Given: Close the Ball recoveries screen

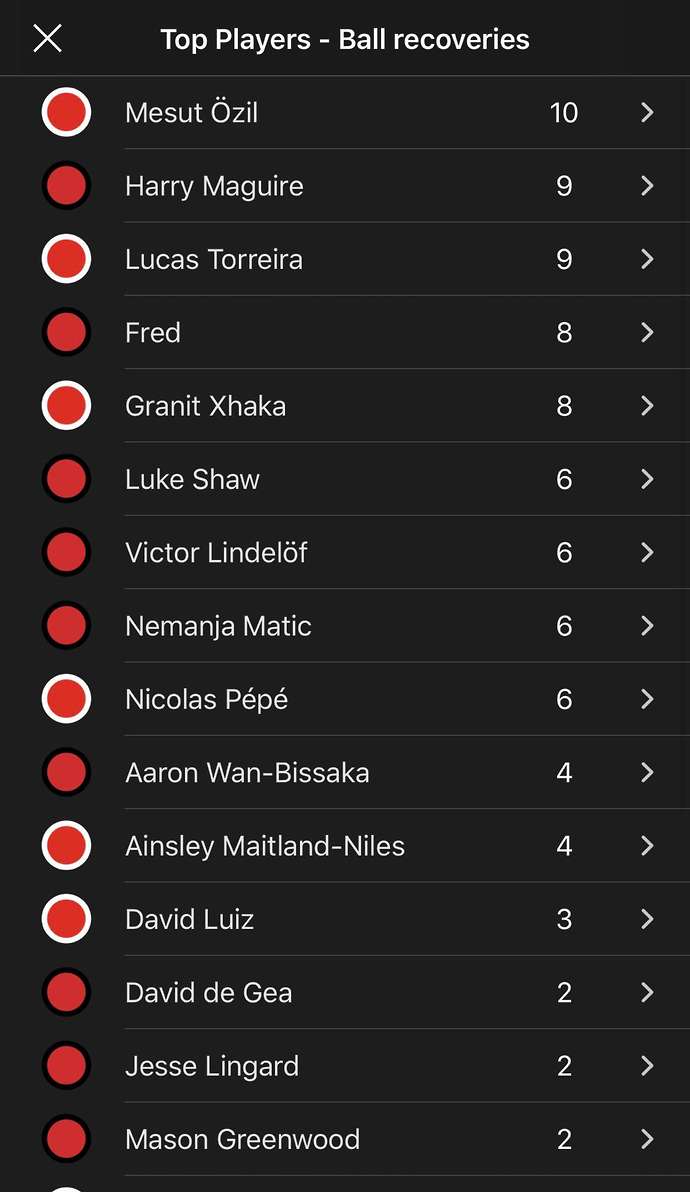Looking at the screenshot, I should 47,39.
